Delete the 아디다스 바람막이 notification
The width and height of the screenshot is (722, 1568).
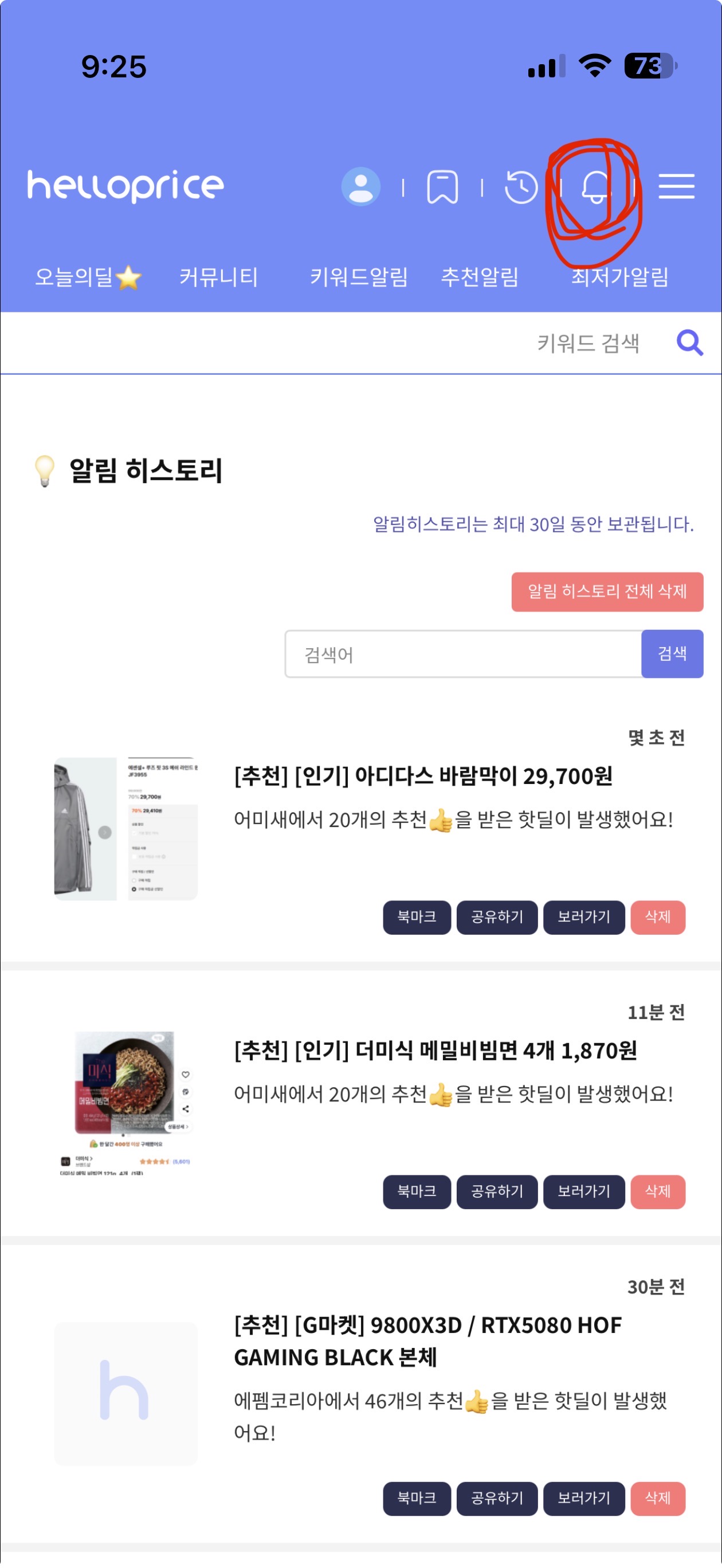pos(657,918)
